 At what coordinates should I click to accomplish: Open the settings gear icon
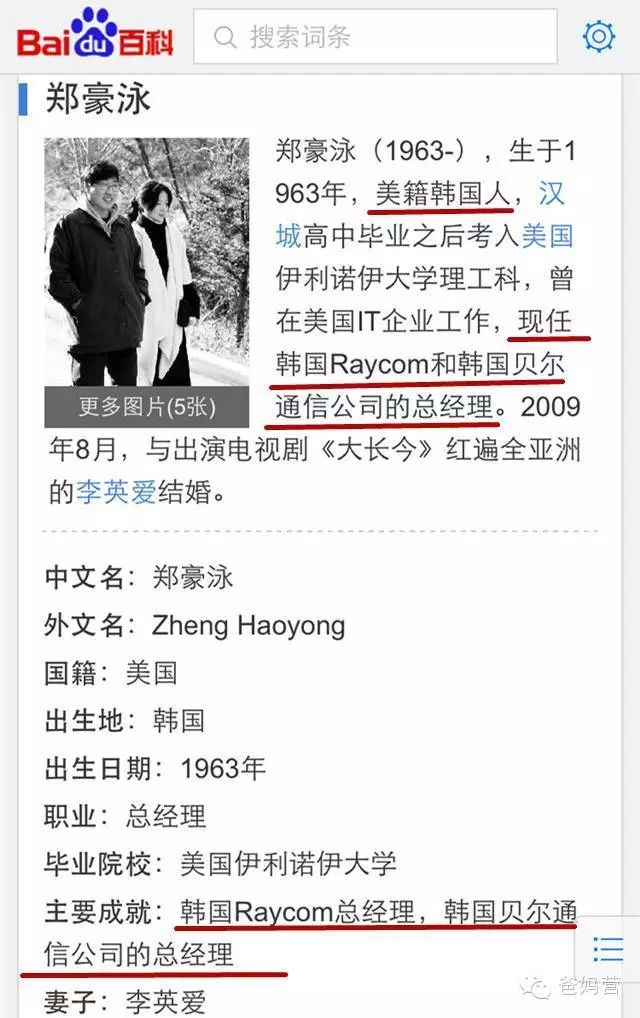point(598,37)
